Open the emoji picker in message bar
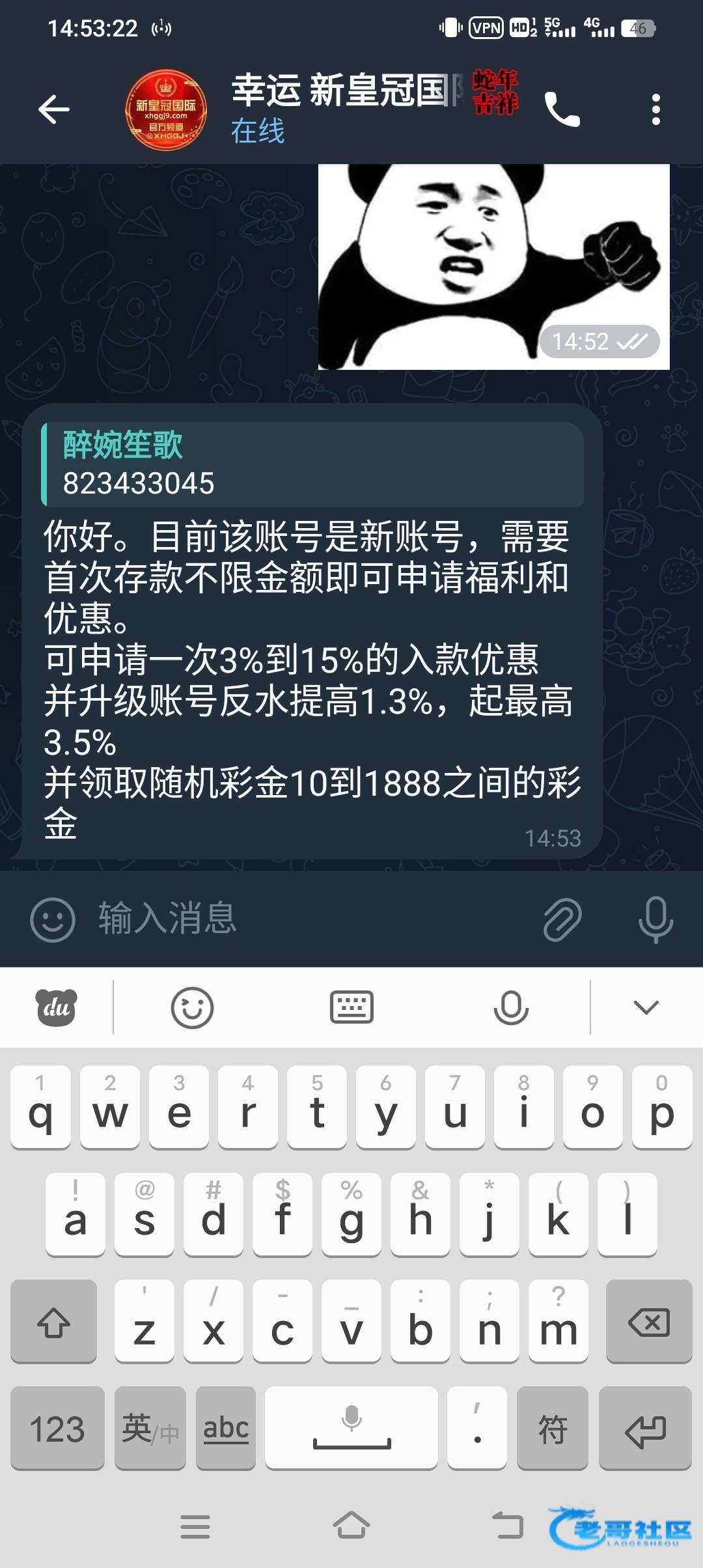 point(53,919)
